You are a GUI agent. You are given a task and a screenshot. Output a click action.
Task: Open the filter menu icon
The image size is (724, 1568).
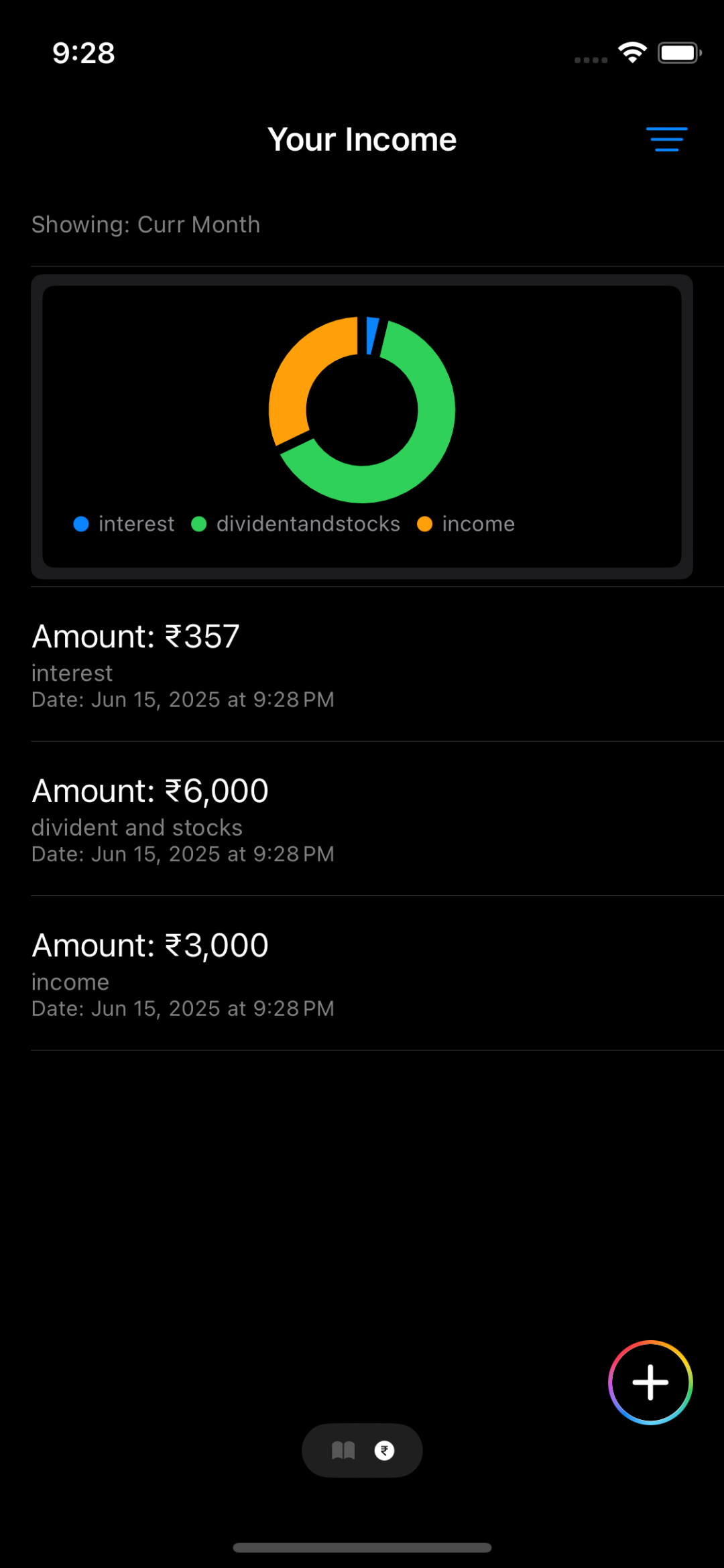[x=666, y=139]
